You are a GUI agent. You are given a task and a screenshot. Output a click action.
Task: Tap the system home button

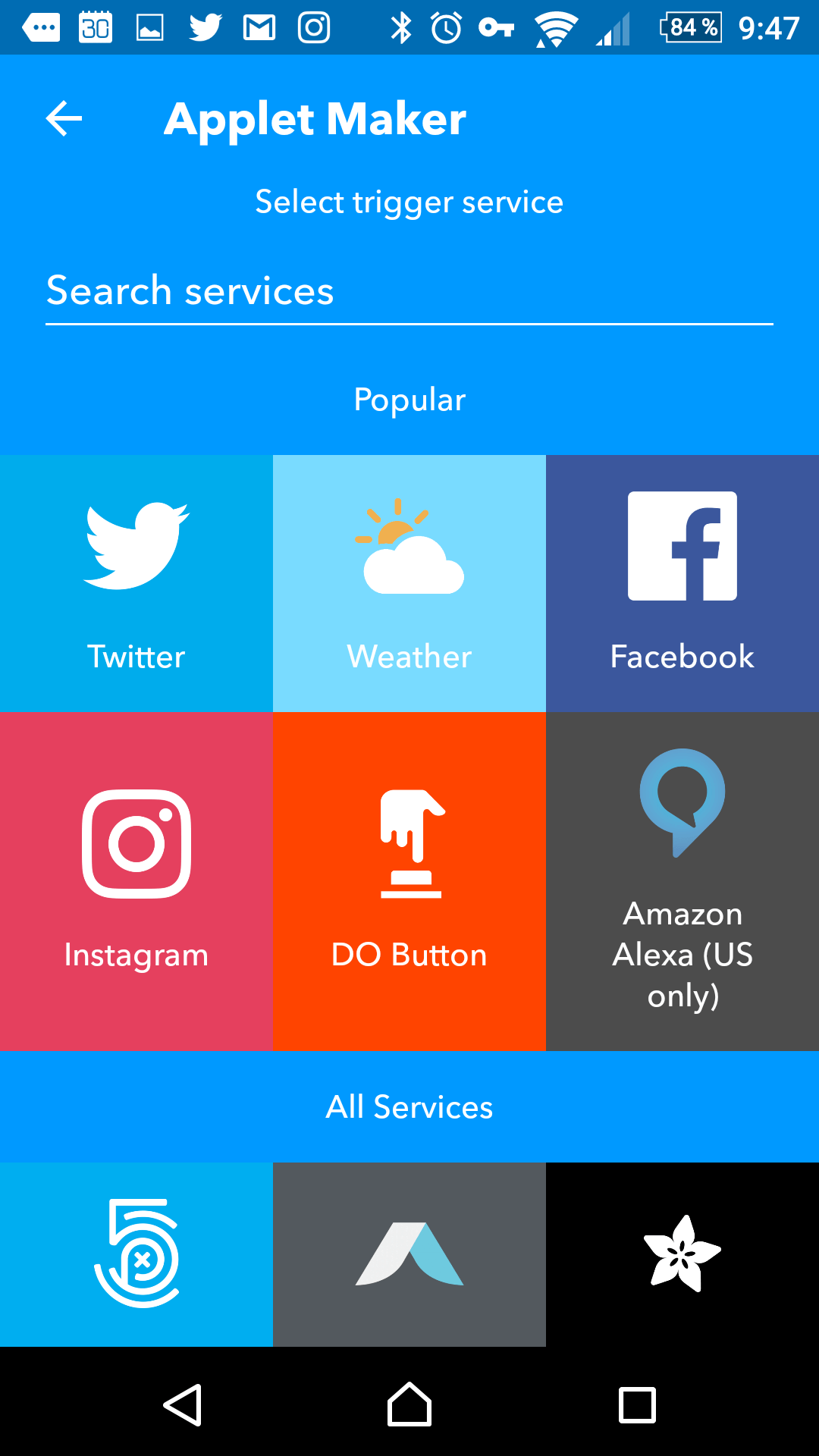409,1404
